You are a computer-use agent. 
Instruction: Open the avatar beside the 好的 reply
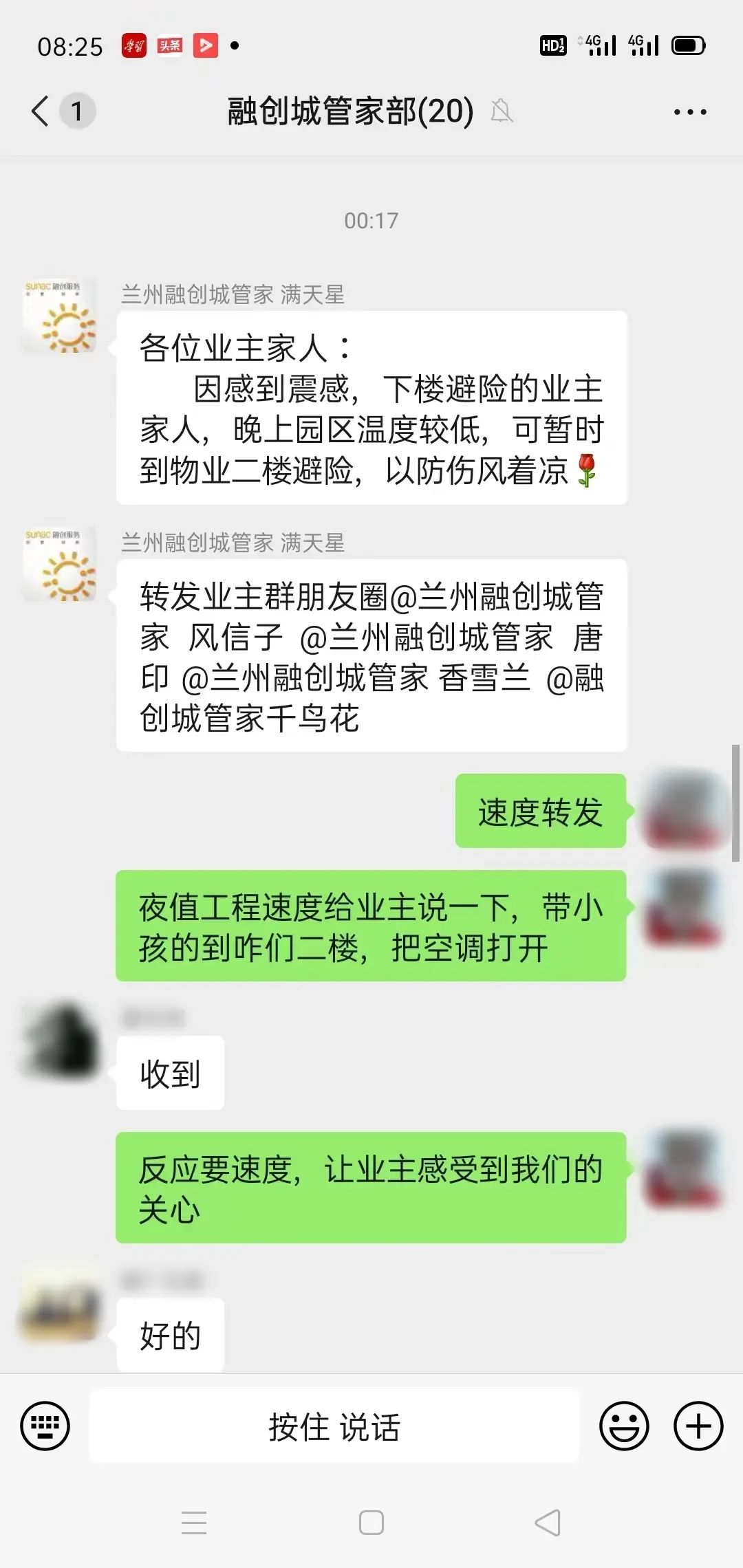pos(59,1303)
